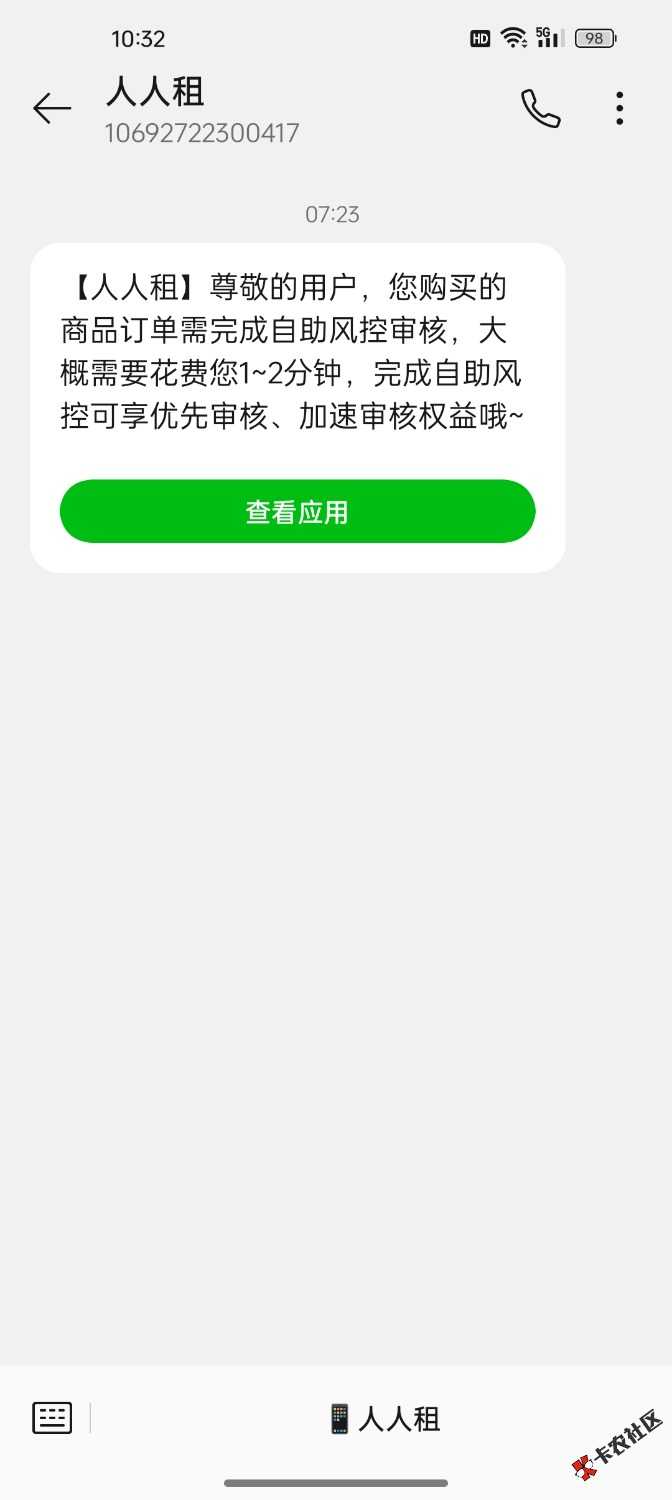Open the 人人租 service menu

384,1418
